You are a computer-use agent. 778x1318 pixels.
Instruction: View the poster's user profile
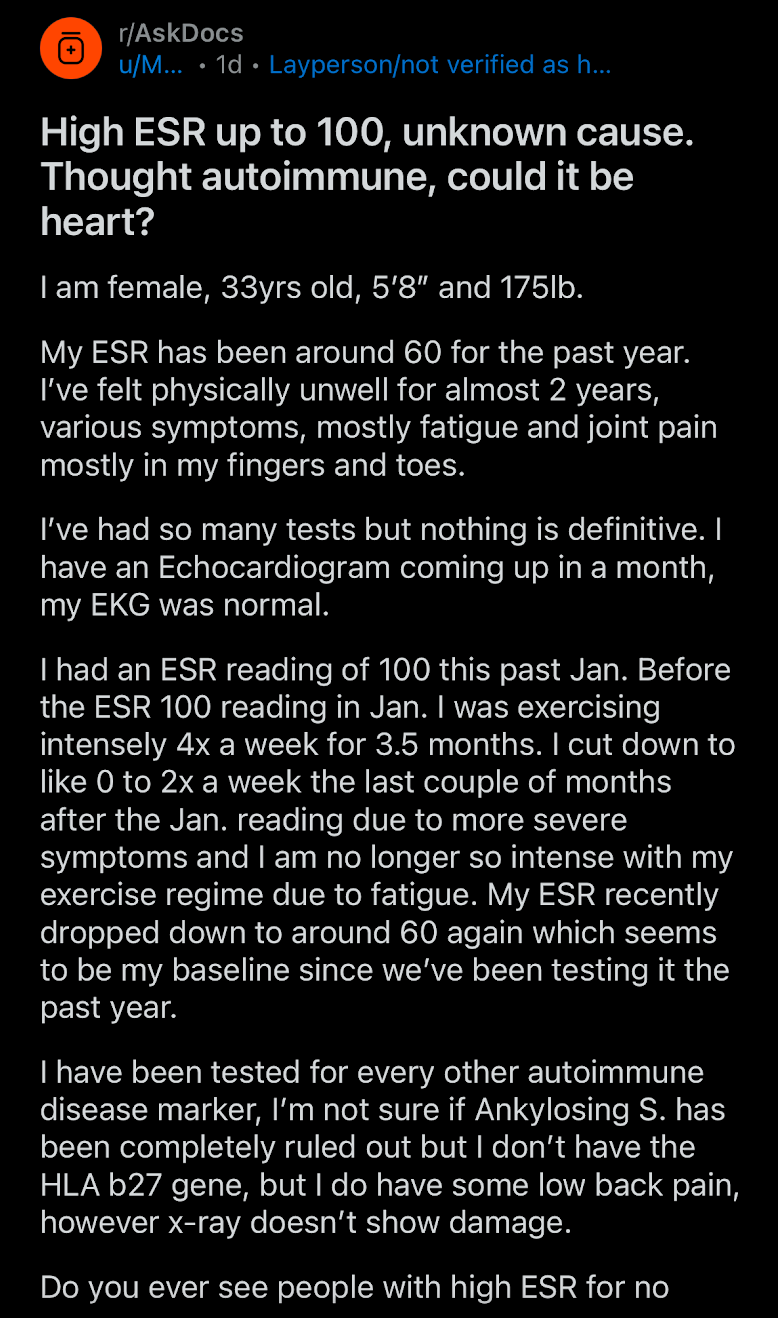coord(150,66)
